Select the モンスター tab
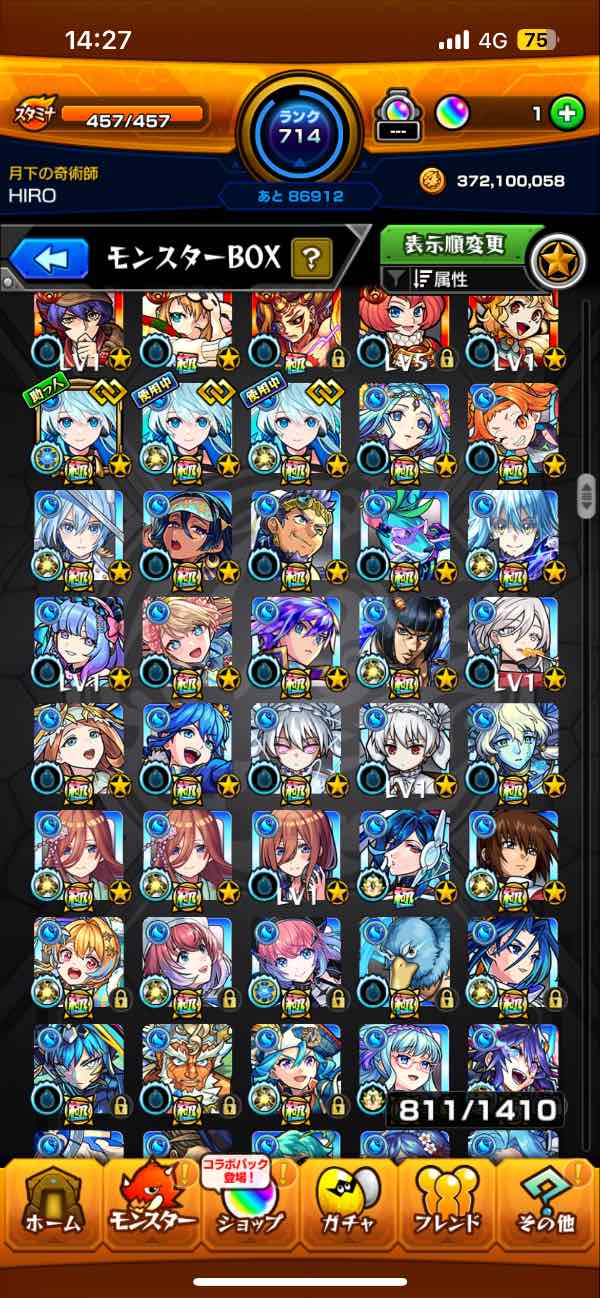Image resolution: width=600 pixels, height=1298 pixels. (148, 1205)
